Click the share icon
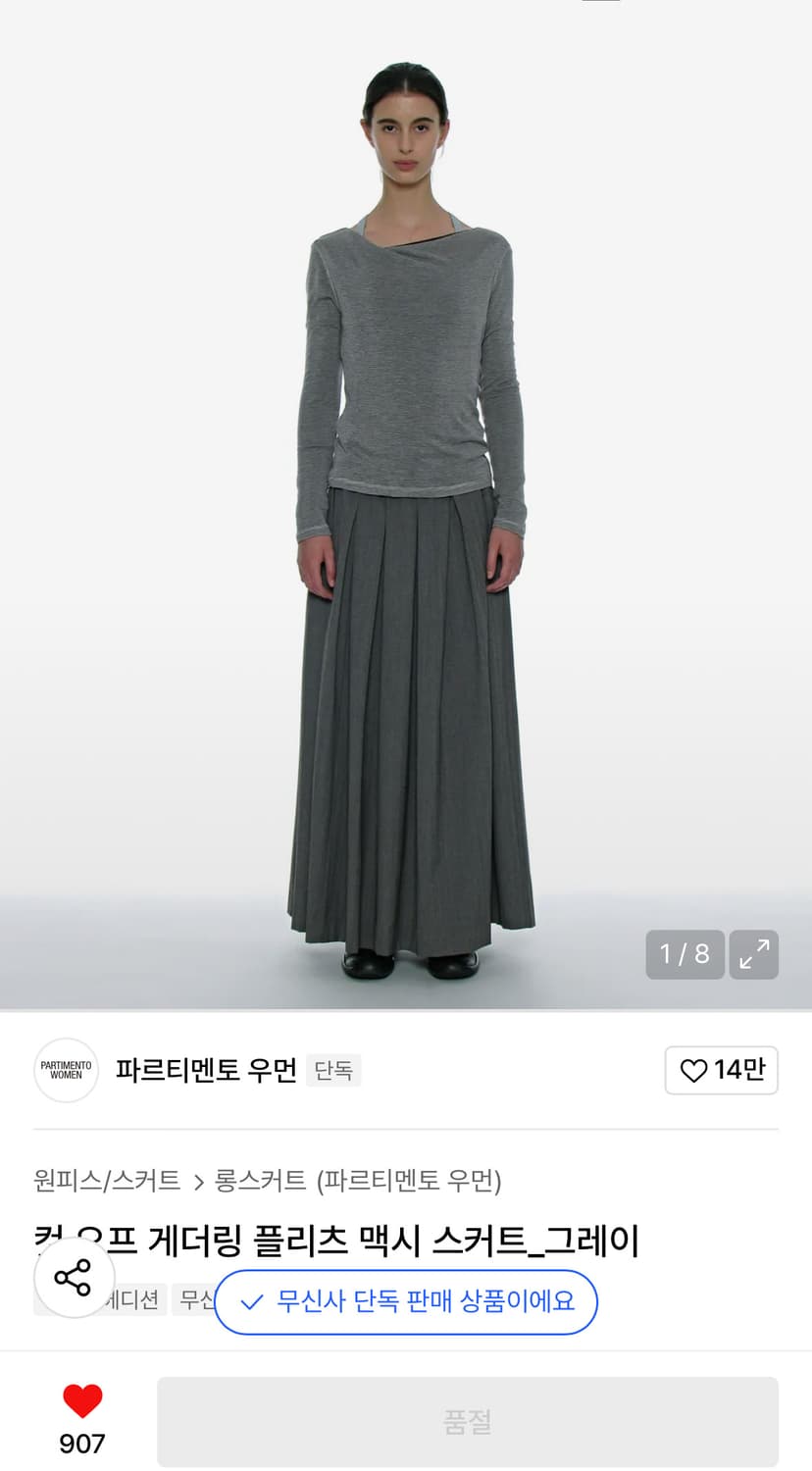Viewport: 812px width, 1471px height. tap(74, 1280)
